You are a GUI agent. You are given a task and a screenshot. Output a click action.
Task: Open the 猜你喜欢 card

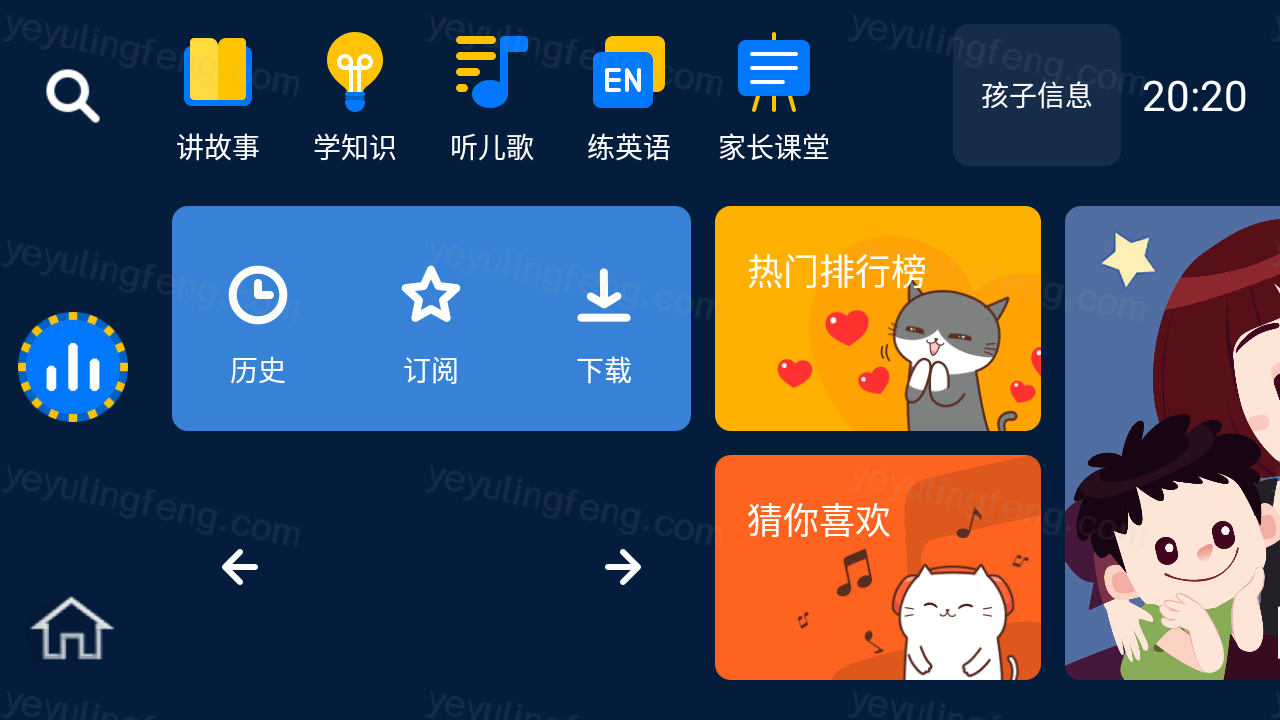(877, 567)
